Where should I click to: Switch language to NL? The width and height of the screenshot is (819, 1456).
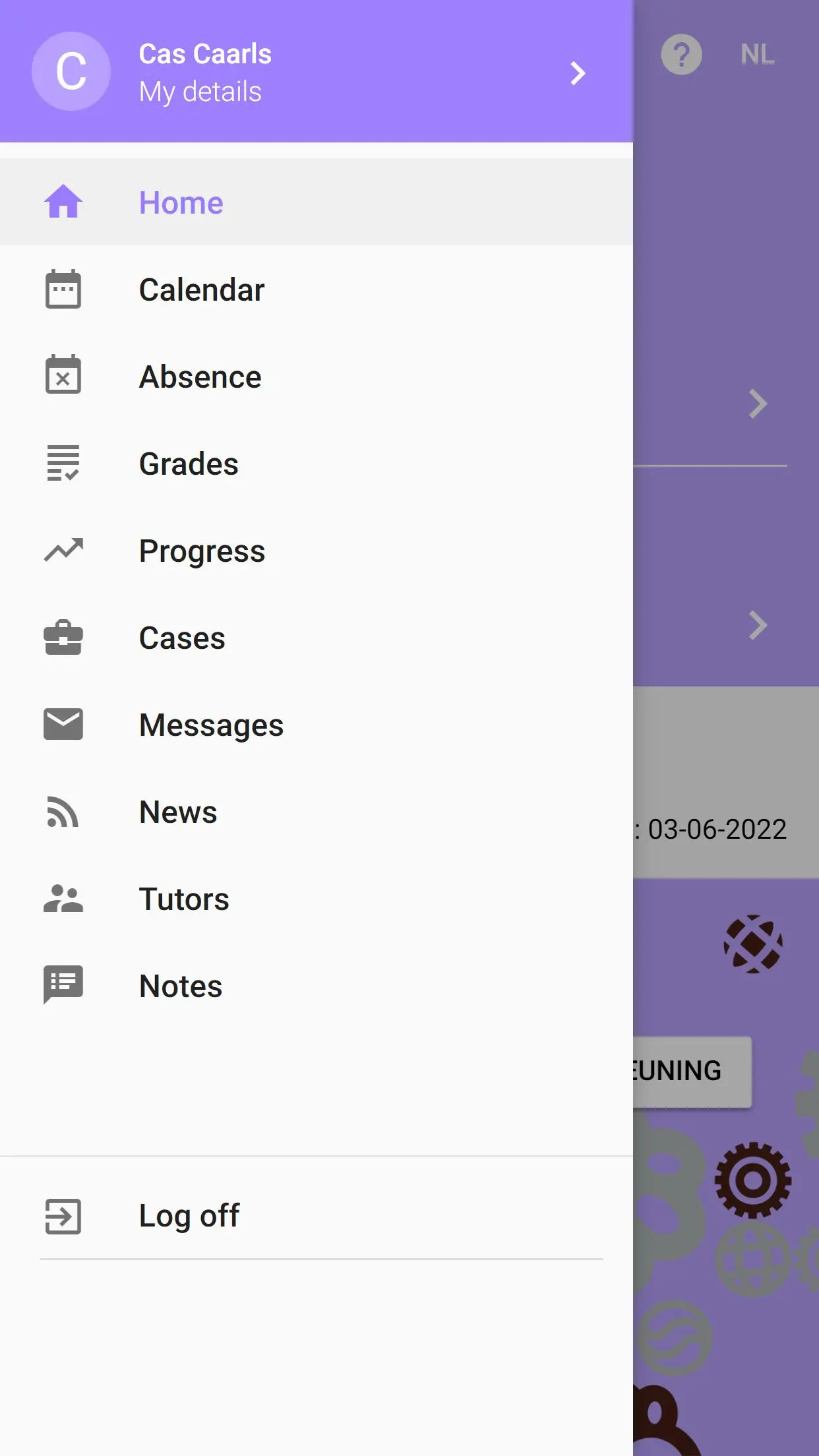(x=757, y=55)
